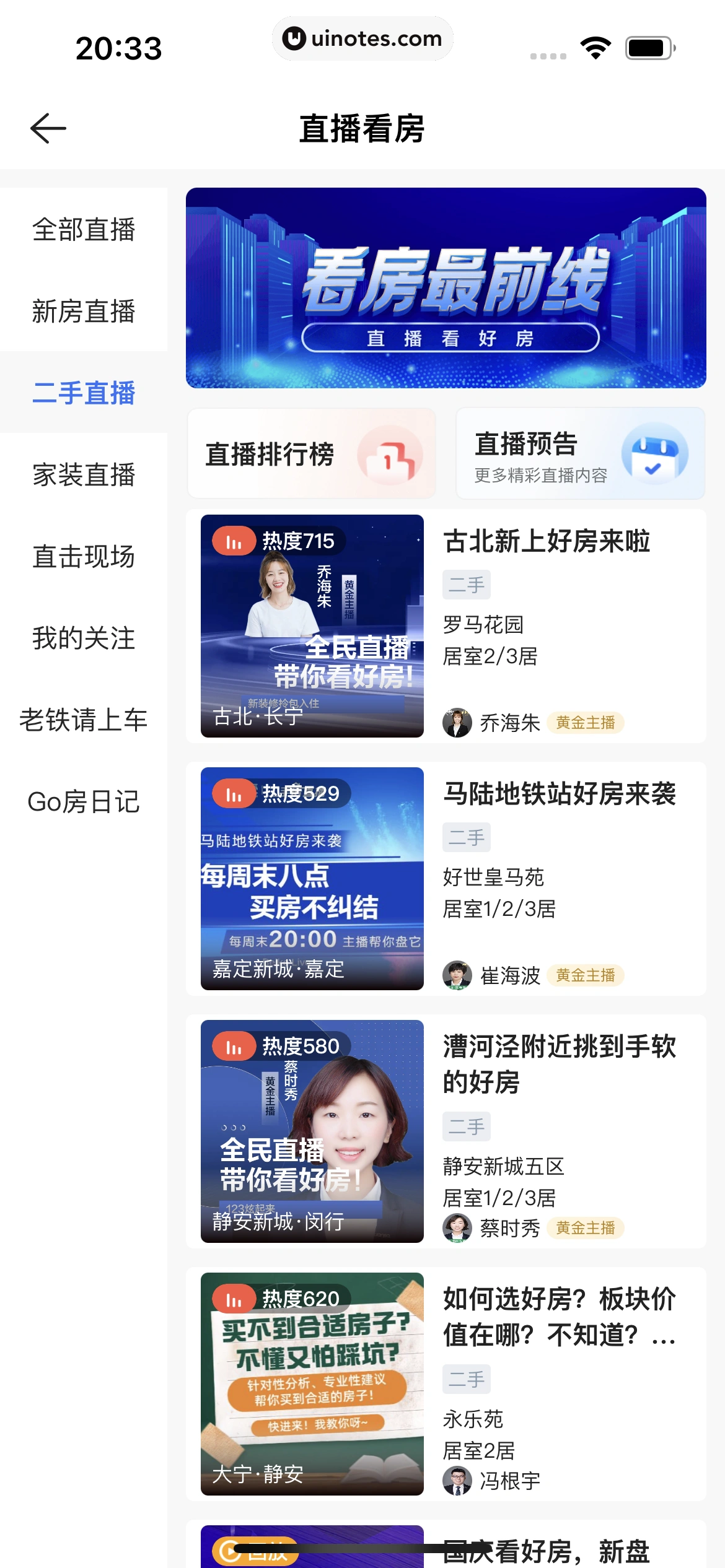Open the 家装直播 section

[84, 475]
